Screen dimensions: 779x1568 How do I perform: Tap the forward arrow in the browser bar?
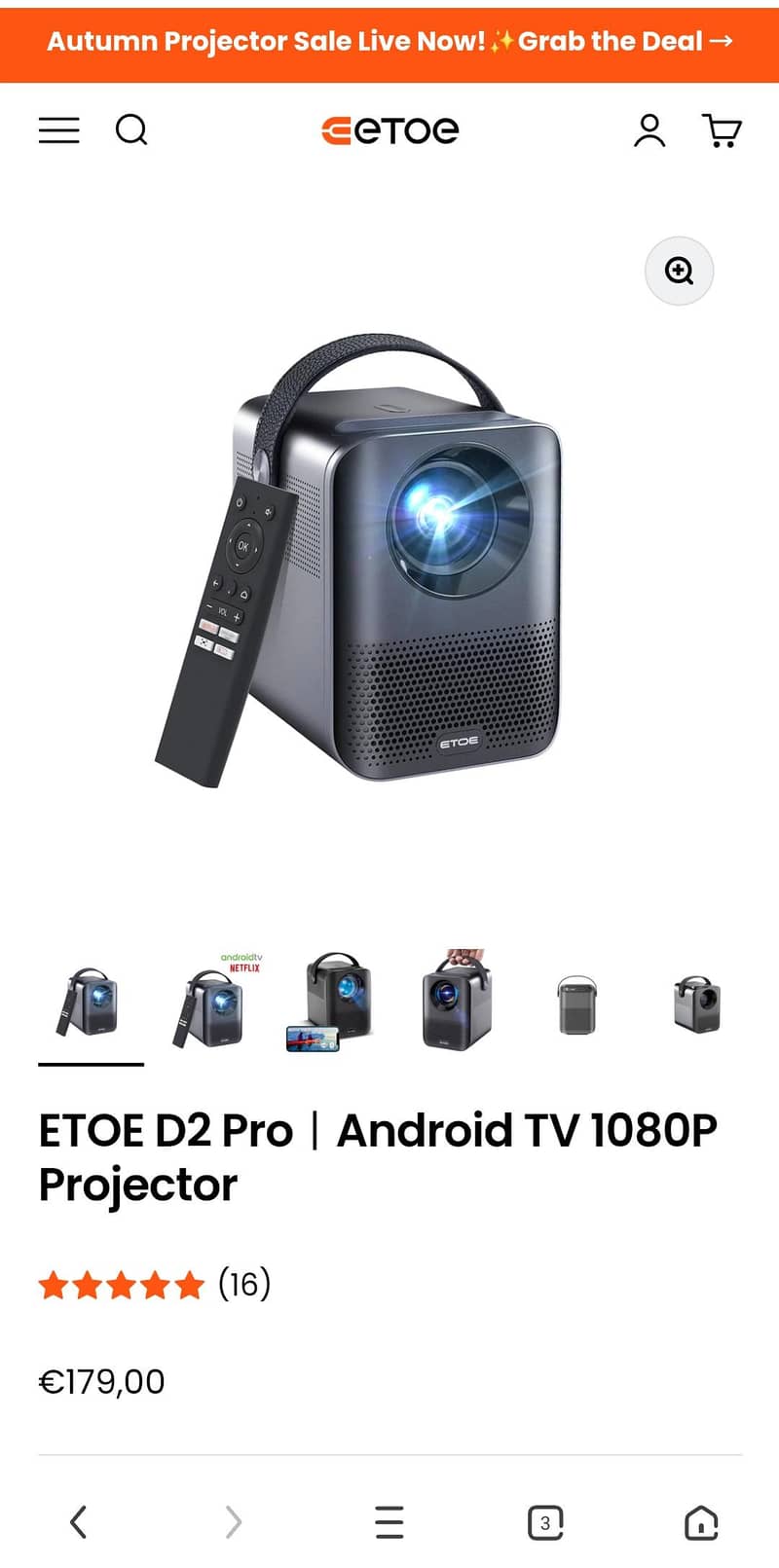233,1521
